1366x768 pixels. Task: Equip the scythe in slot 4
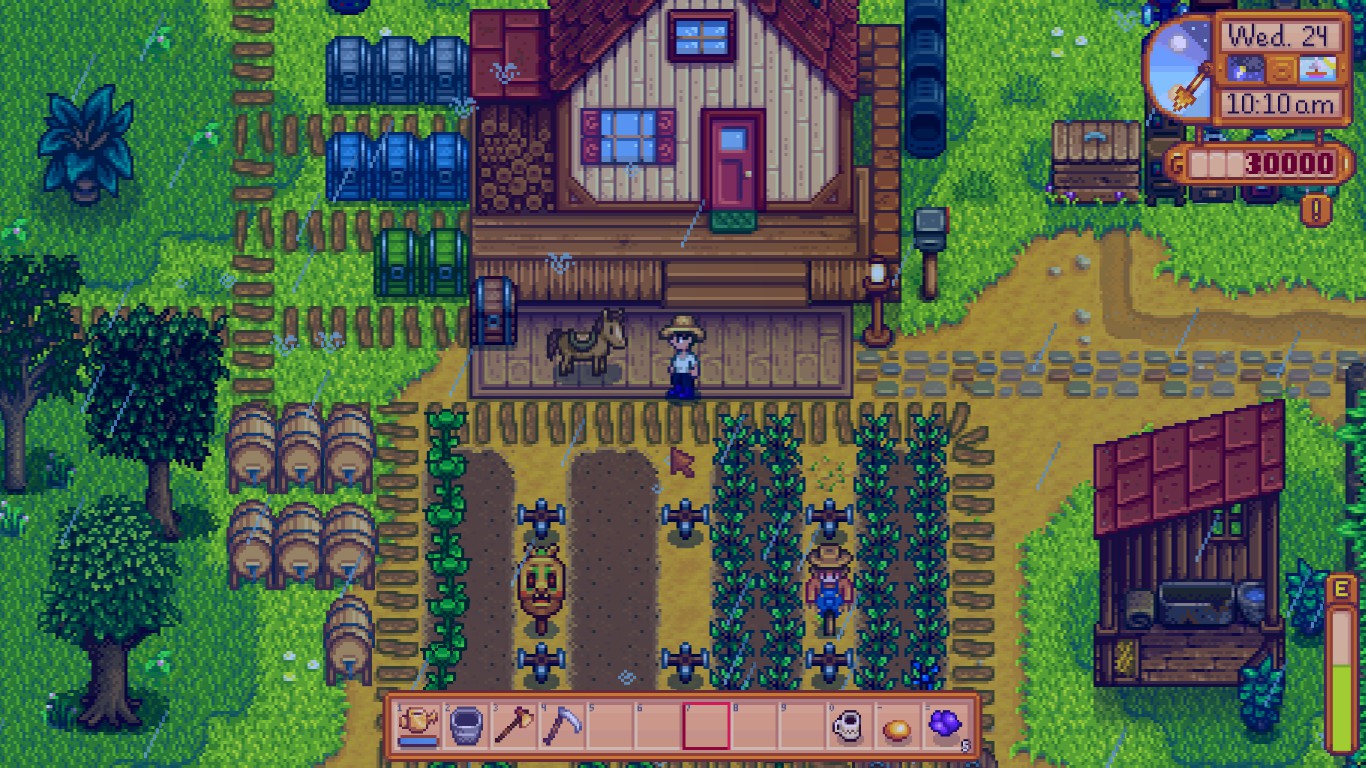(x=561, y=726)
